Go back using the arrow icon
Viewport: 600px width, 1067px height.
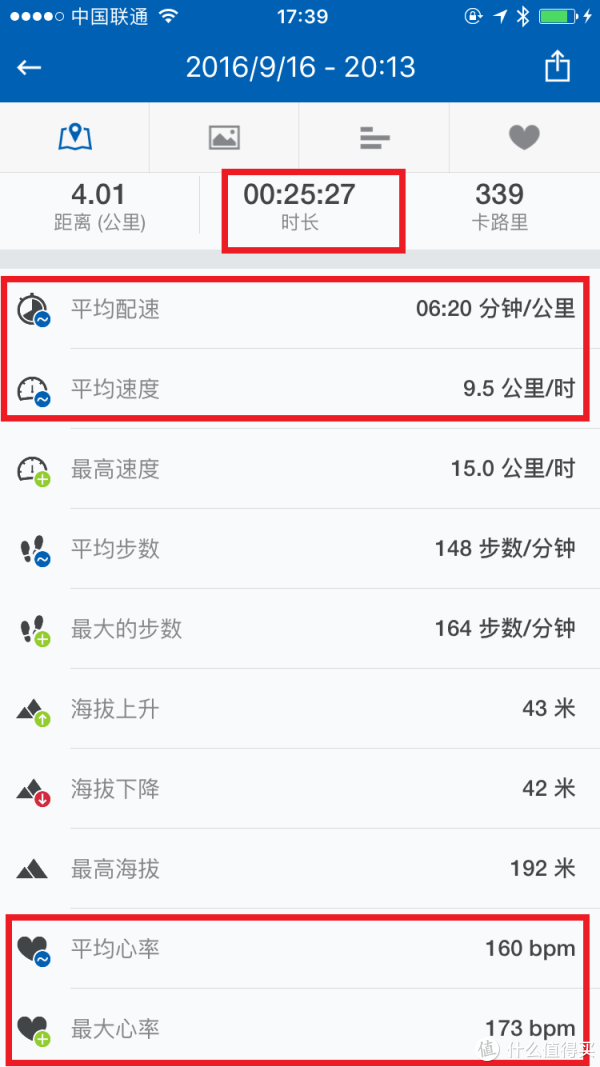tap(29, 68)
